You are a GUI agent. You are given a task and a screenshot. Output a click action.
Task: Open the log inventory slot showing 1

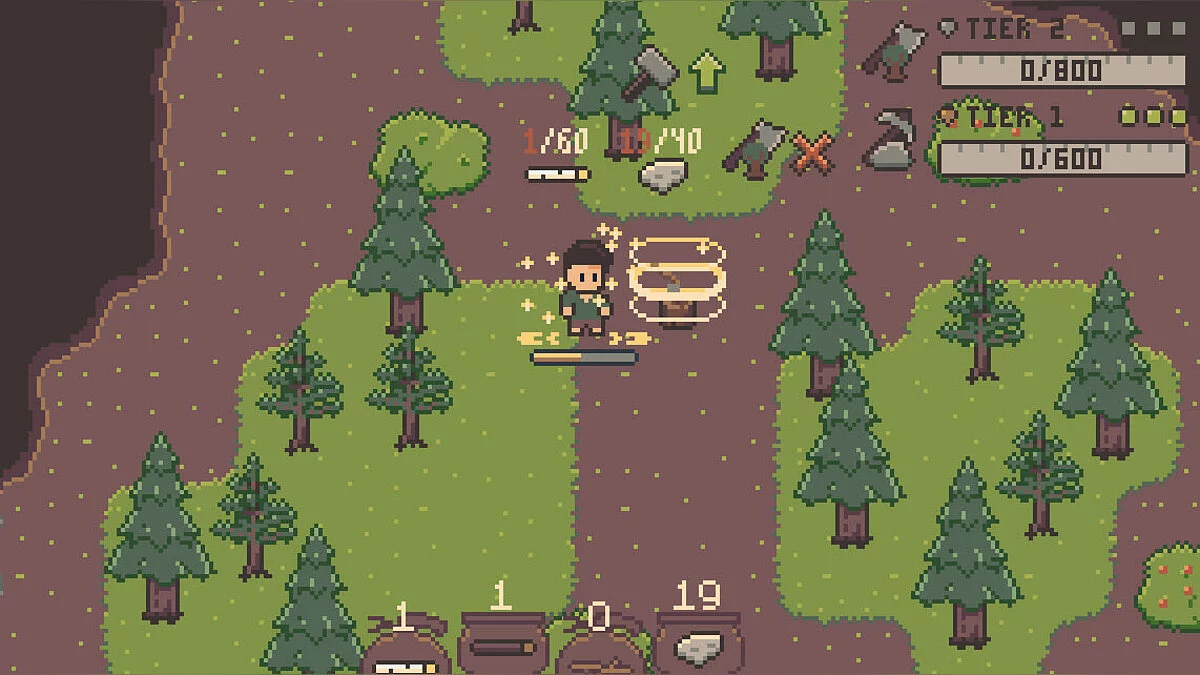(x=502, y=643)
